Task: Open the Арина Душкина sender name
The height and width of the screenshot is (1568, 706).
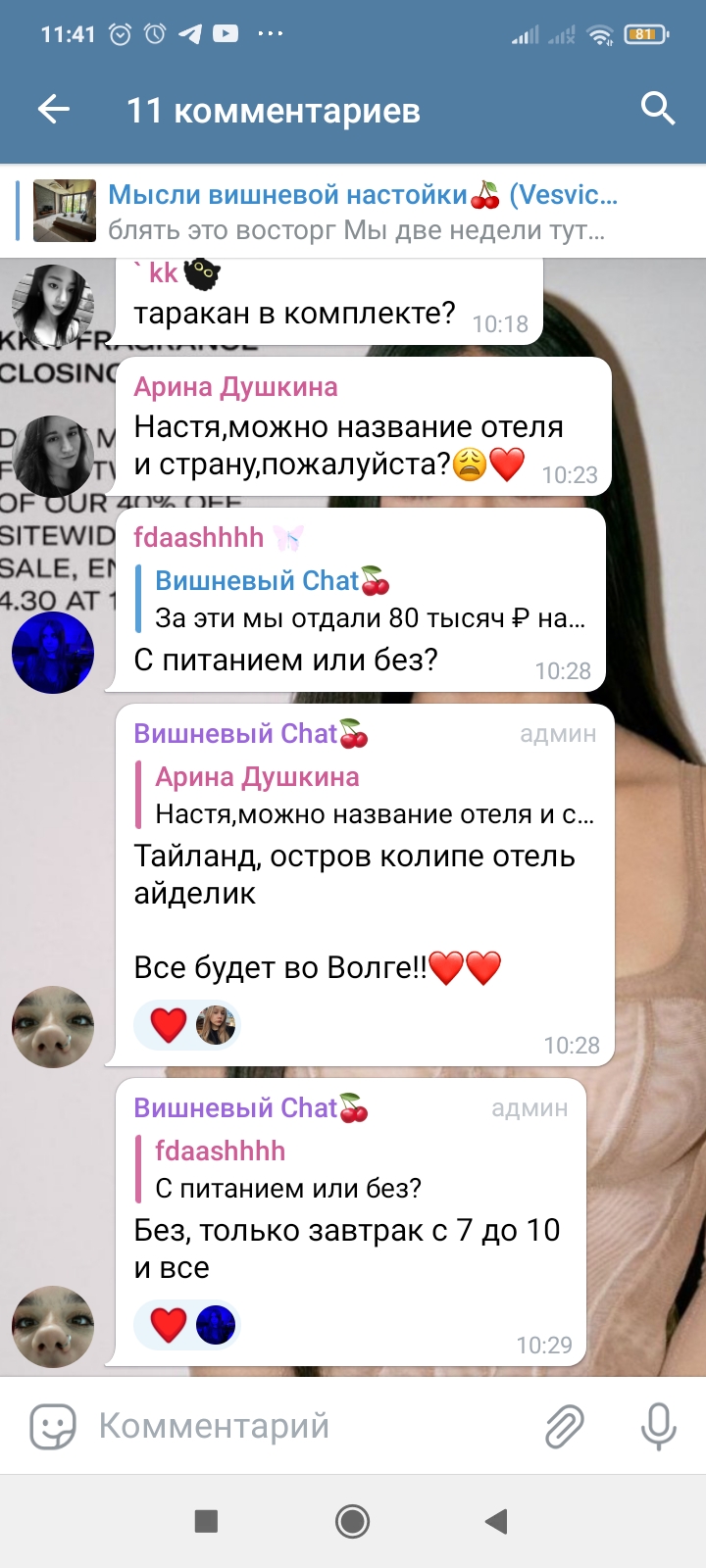Action: [235, 387]
